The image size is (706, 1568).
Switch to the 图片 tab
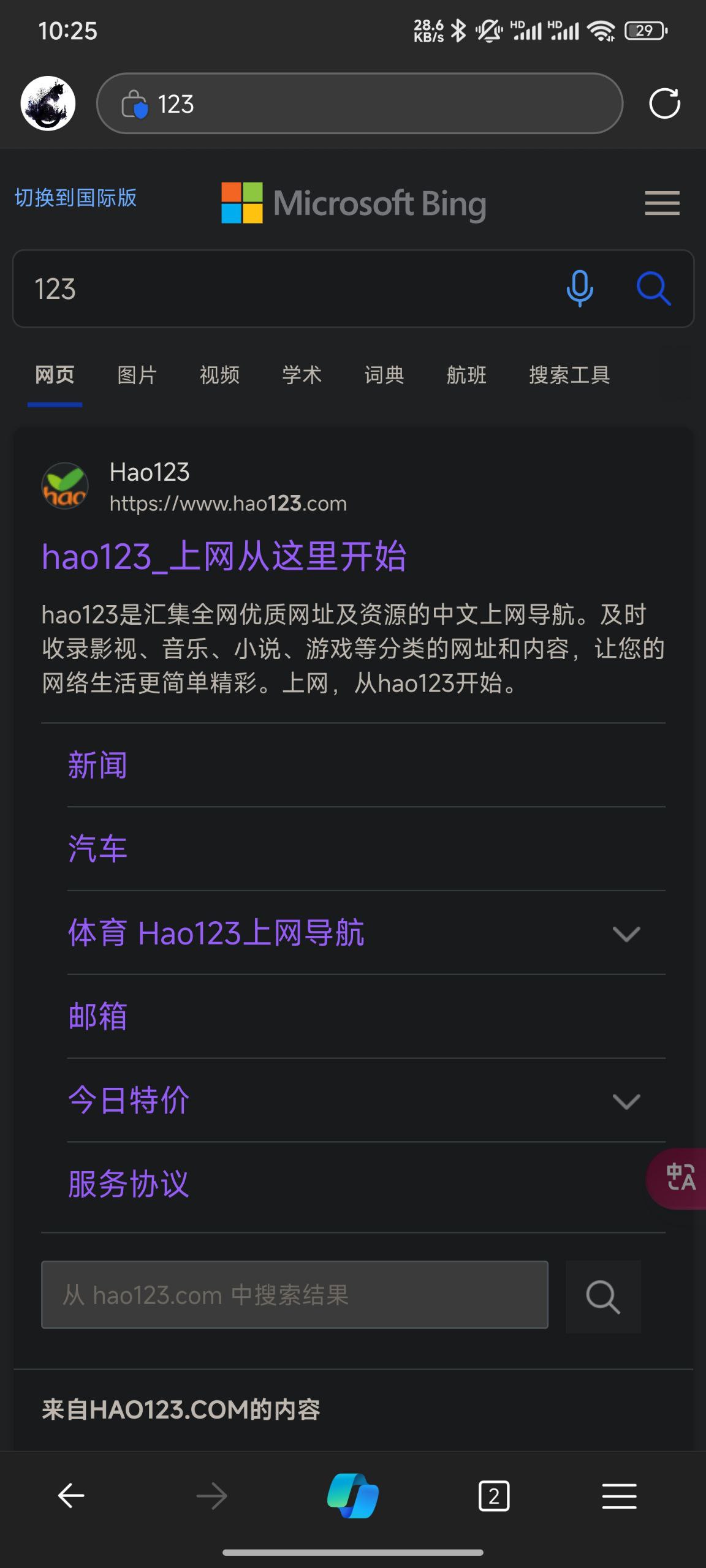tap(137, 375)
